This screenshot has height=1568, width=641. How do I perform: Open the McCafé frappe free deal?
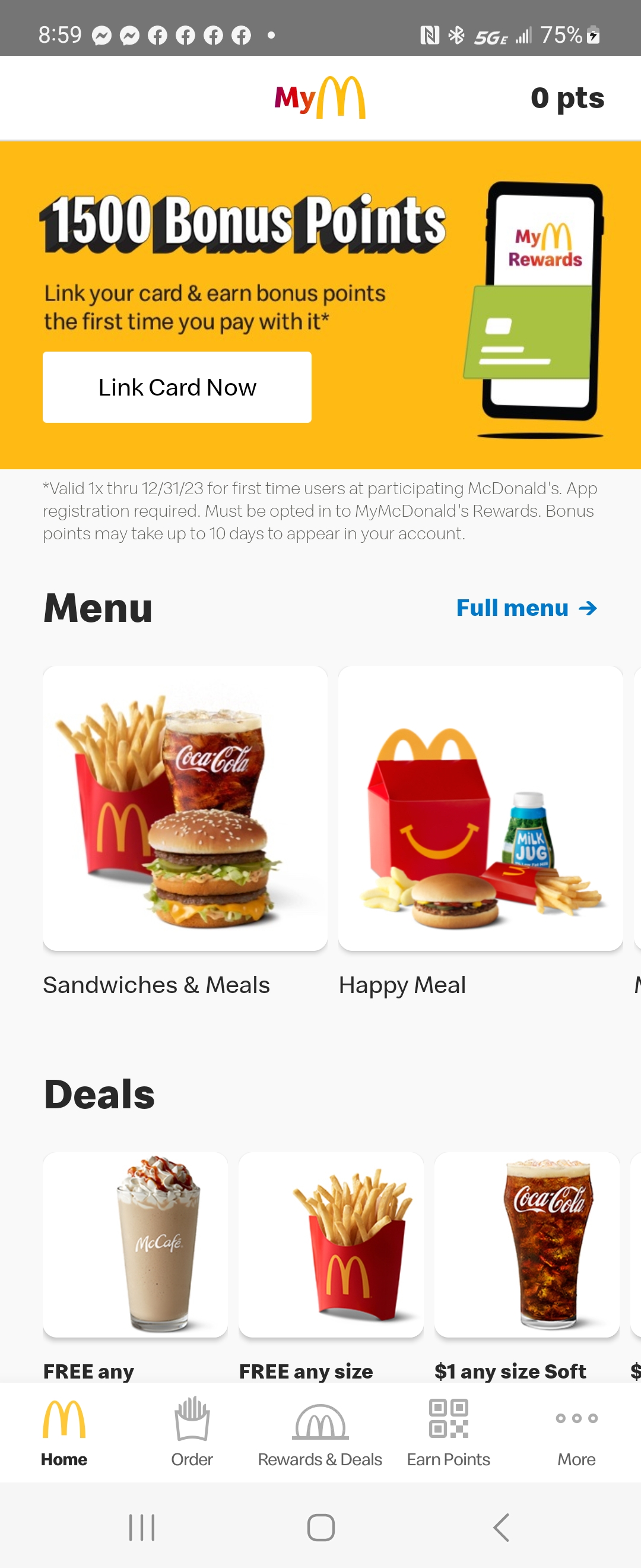(135, 1244)
